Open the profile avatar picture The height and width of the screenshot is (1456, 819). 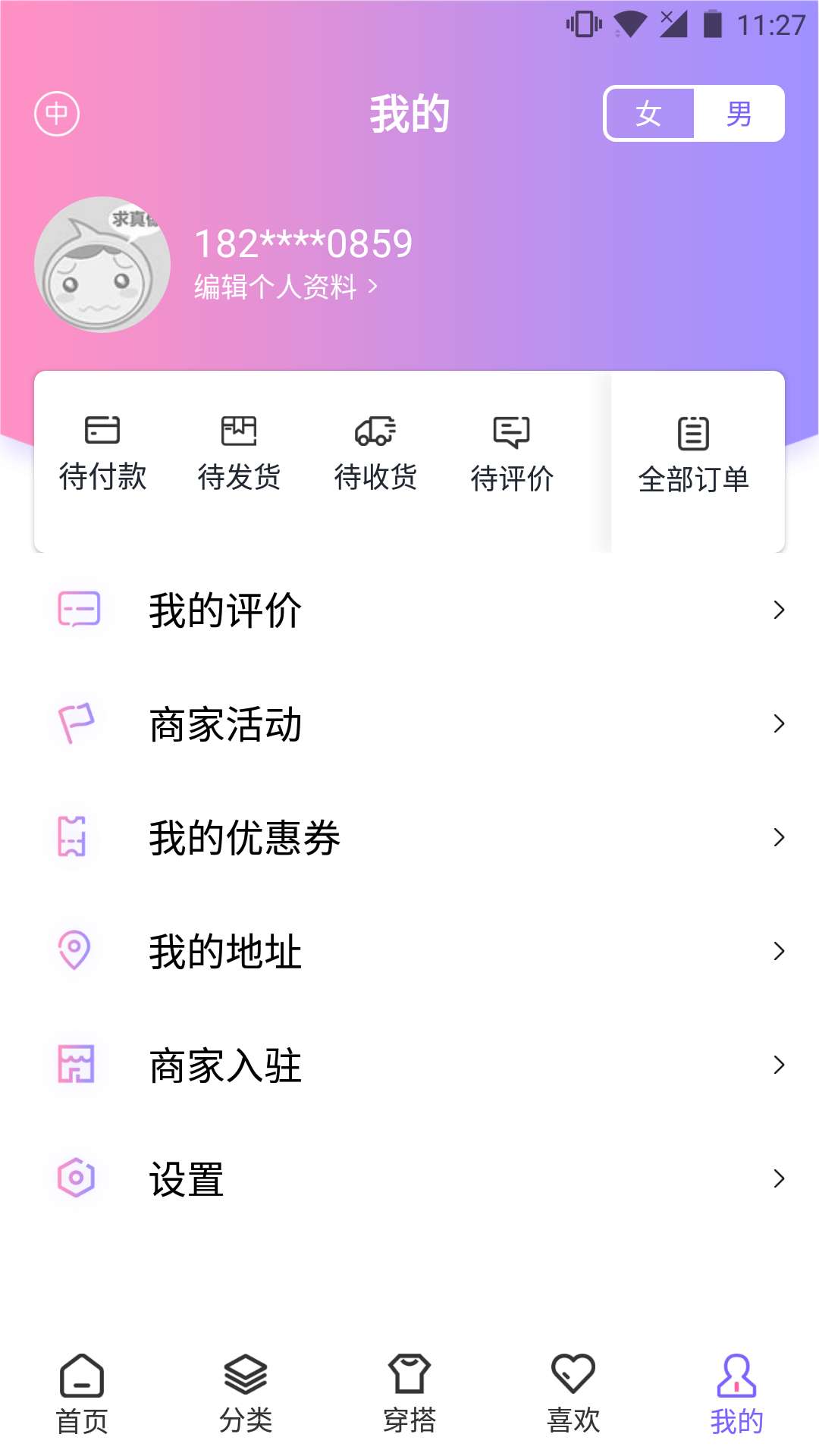point(102,265)
